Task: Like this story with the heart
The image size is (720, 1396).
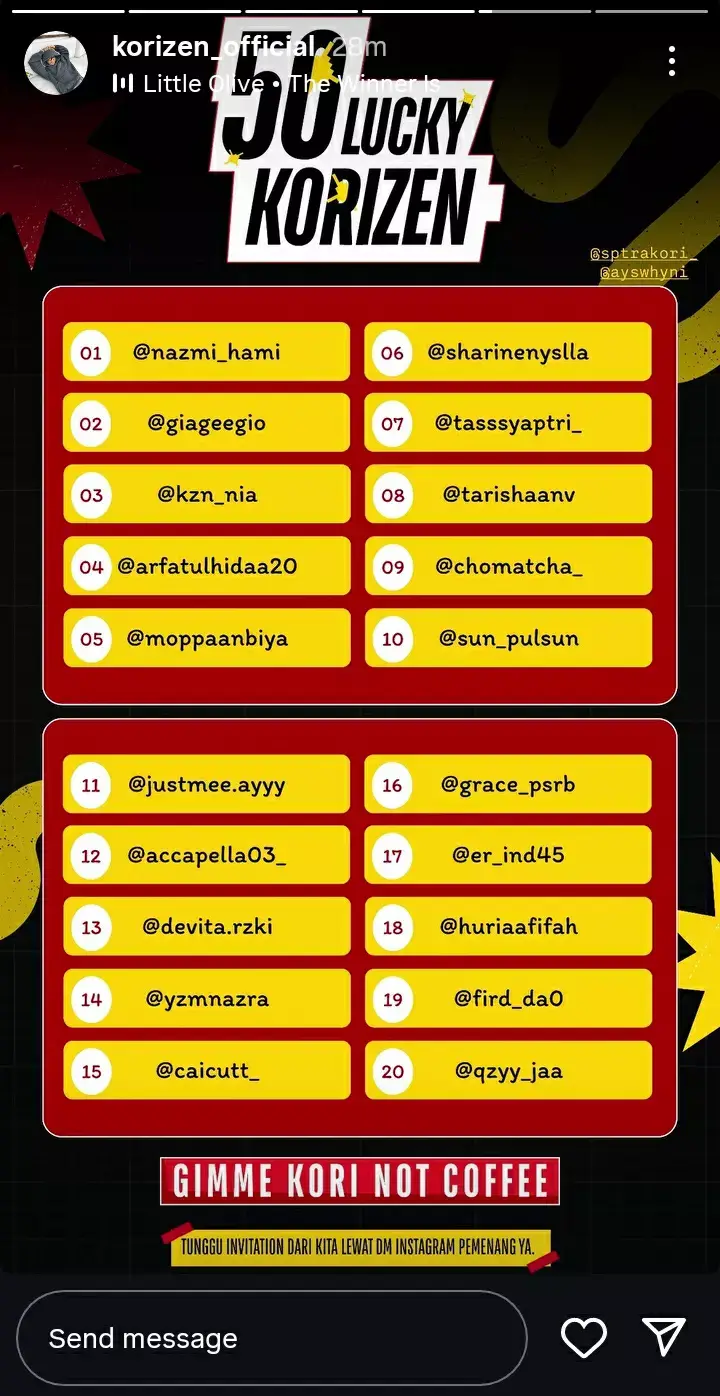Action: click(x=583, y=1337)
